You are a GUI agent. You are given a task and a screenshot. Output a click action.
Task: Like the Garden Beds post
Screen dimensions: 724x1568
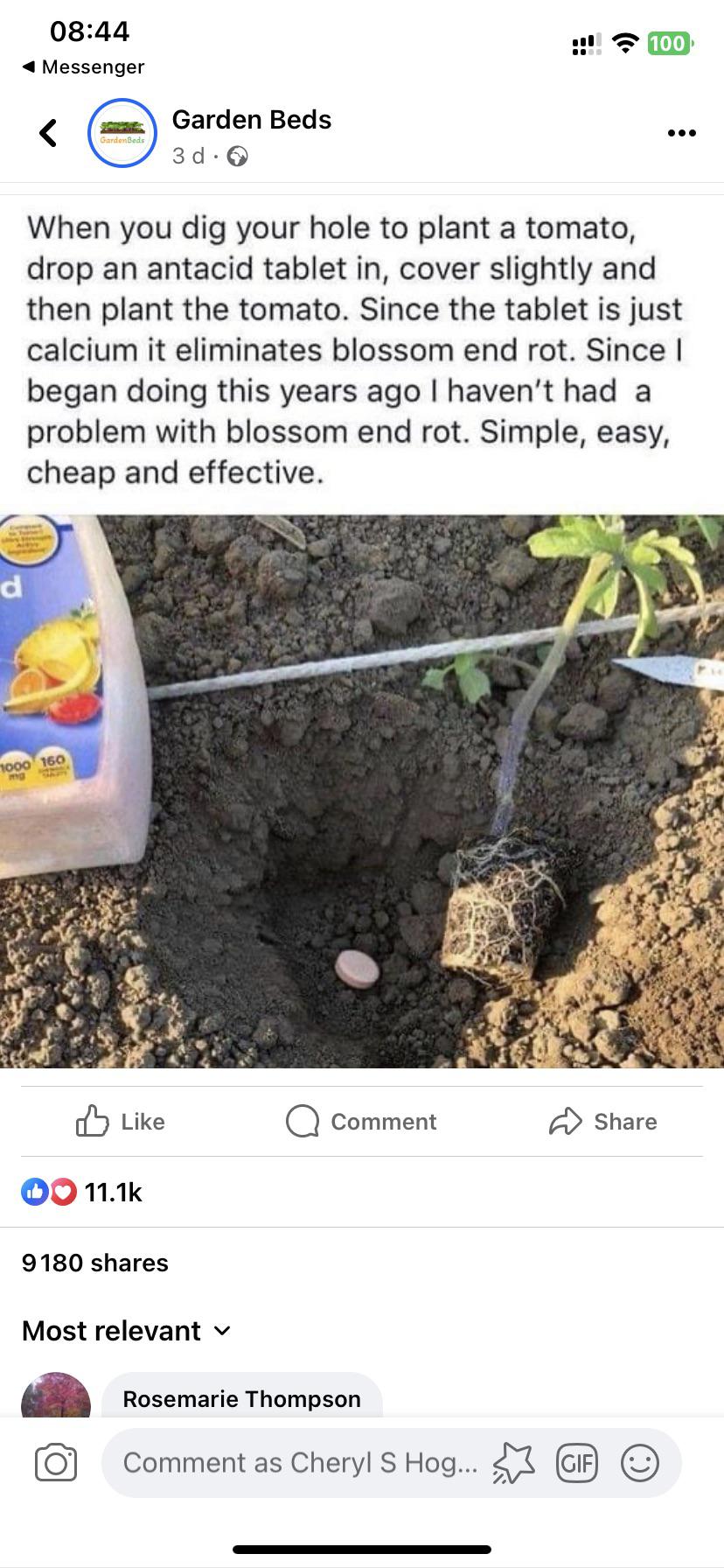pyautogui.click(x=121, y=1121)
